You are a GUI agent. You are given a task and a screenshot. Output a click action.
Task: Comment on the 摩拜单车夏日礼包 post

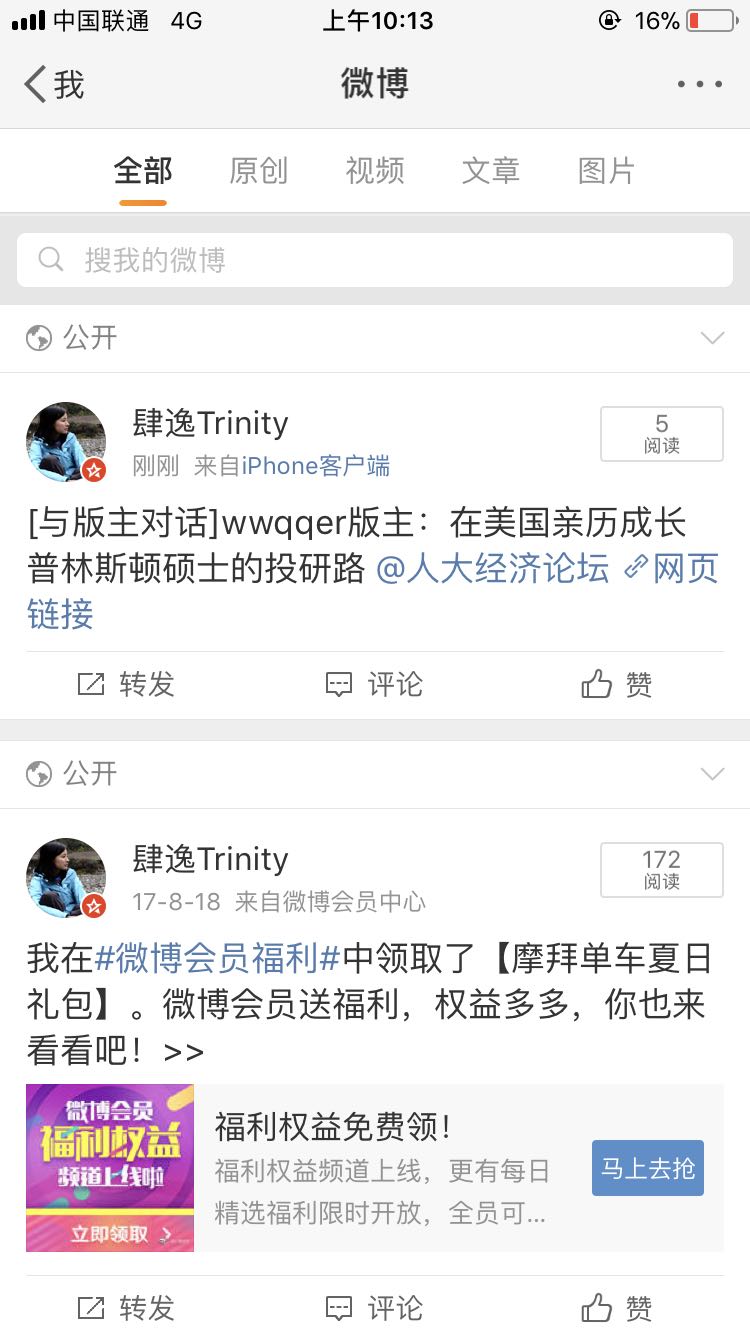tap(374, 1308)
